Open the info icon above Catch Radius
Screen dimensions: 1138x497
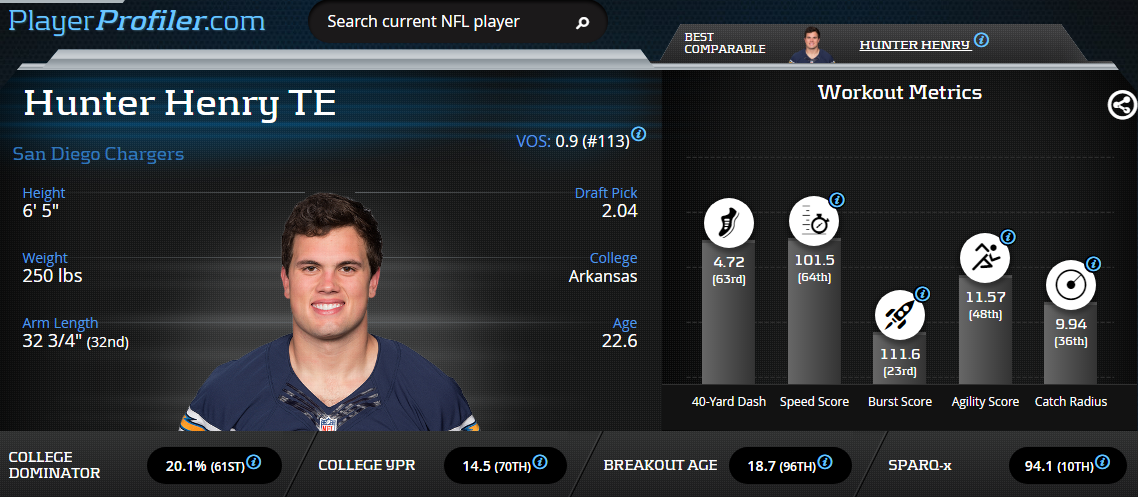pos(1093,264)
